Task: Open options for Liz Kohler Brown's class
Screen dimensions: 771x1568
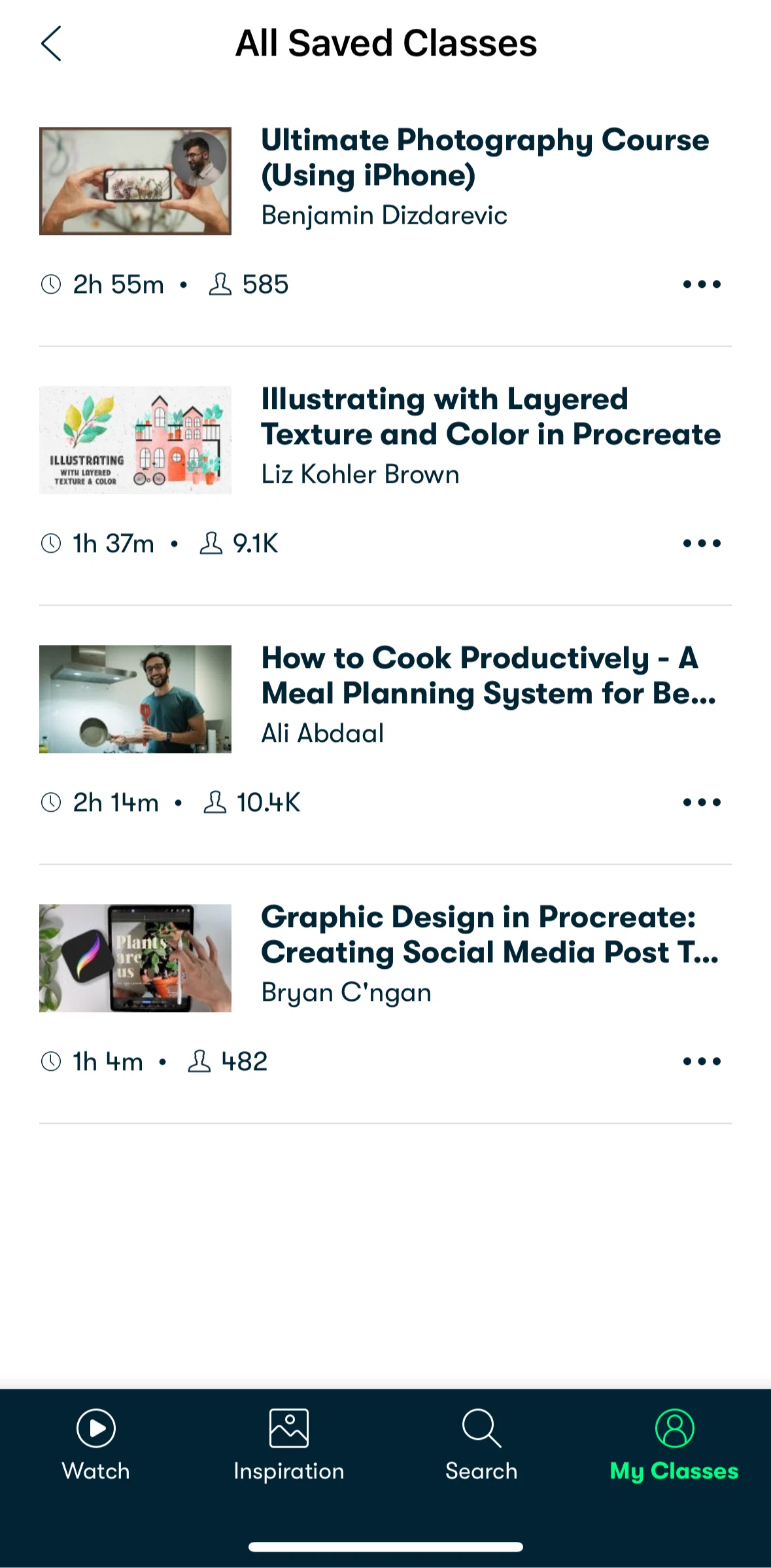Action: pyautogui.click(x=702, y=544)
